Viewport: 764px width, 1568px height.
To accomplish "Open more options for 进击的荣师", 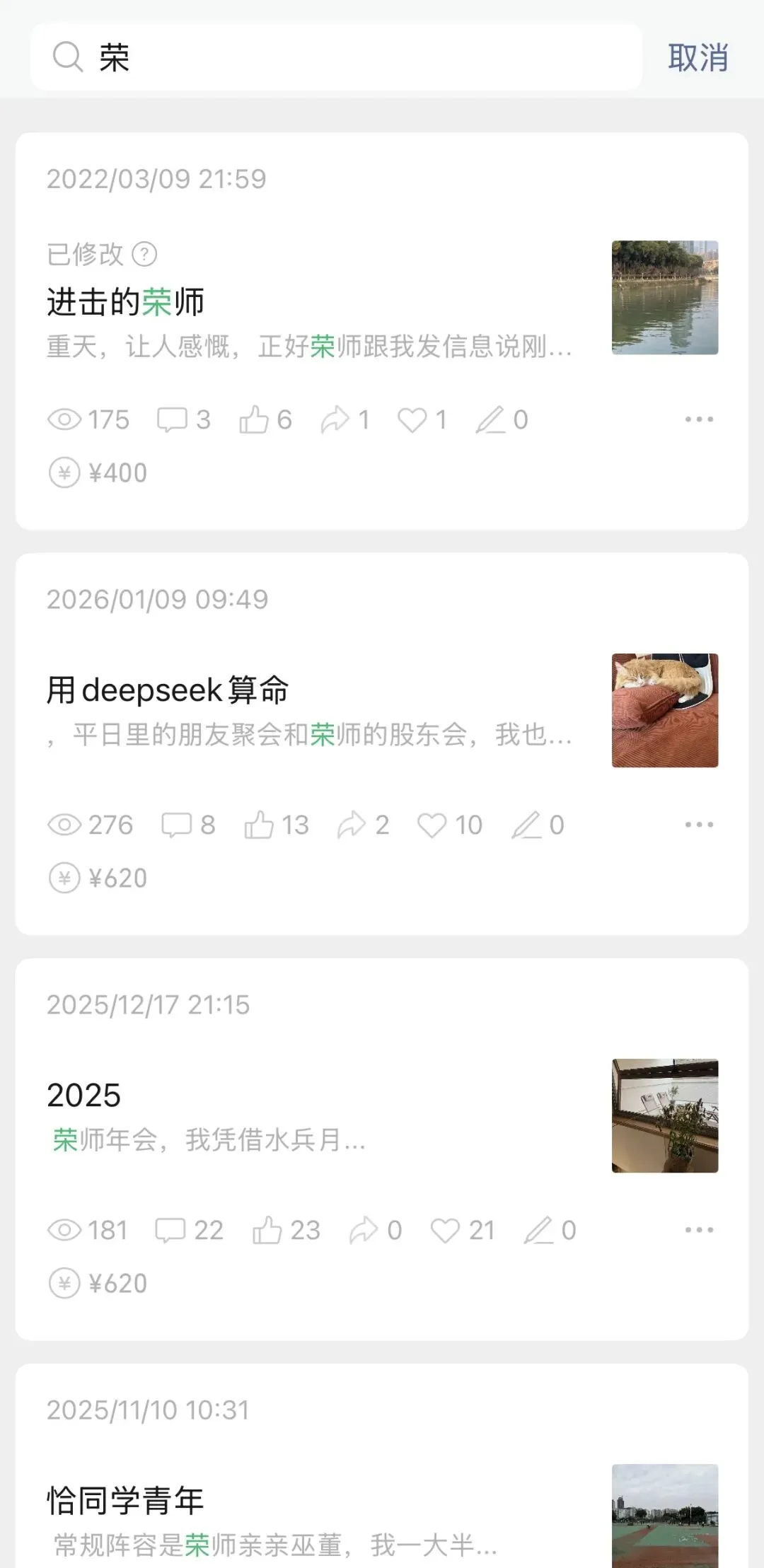I will point(699,419).
